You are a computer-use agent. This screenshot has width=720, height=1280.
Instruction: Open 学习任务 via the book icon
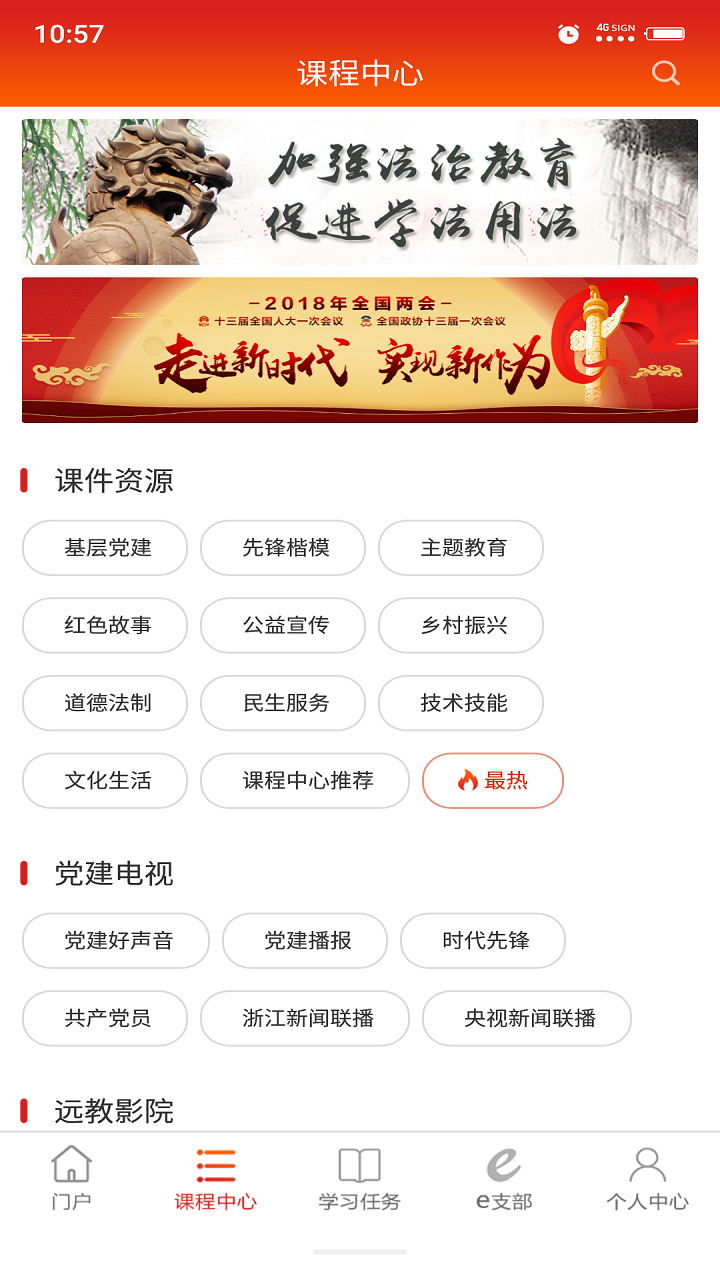pyautogui.click(x=360, y=1164)
